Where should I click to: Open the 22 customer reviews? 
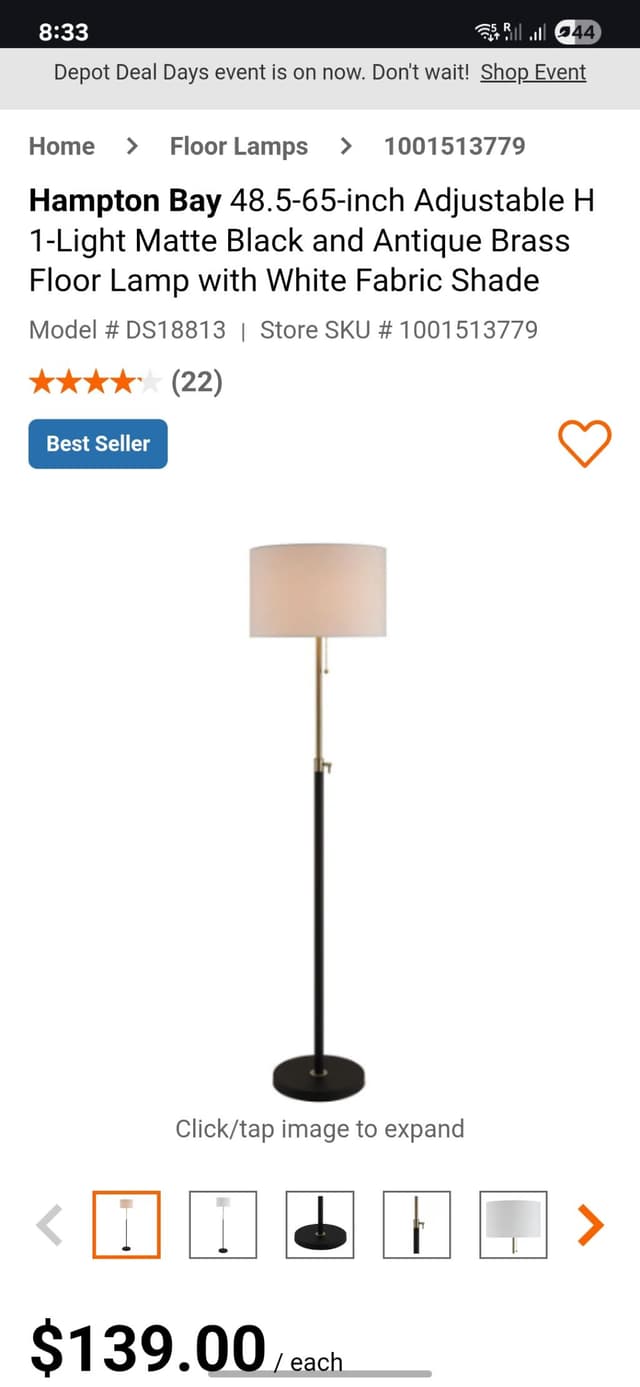(x=196, y=381)
